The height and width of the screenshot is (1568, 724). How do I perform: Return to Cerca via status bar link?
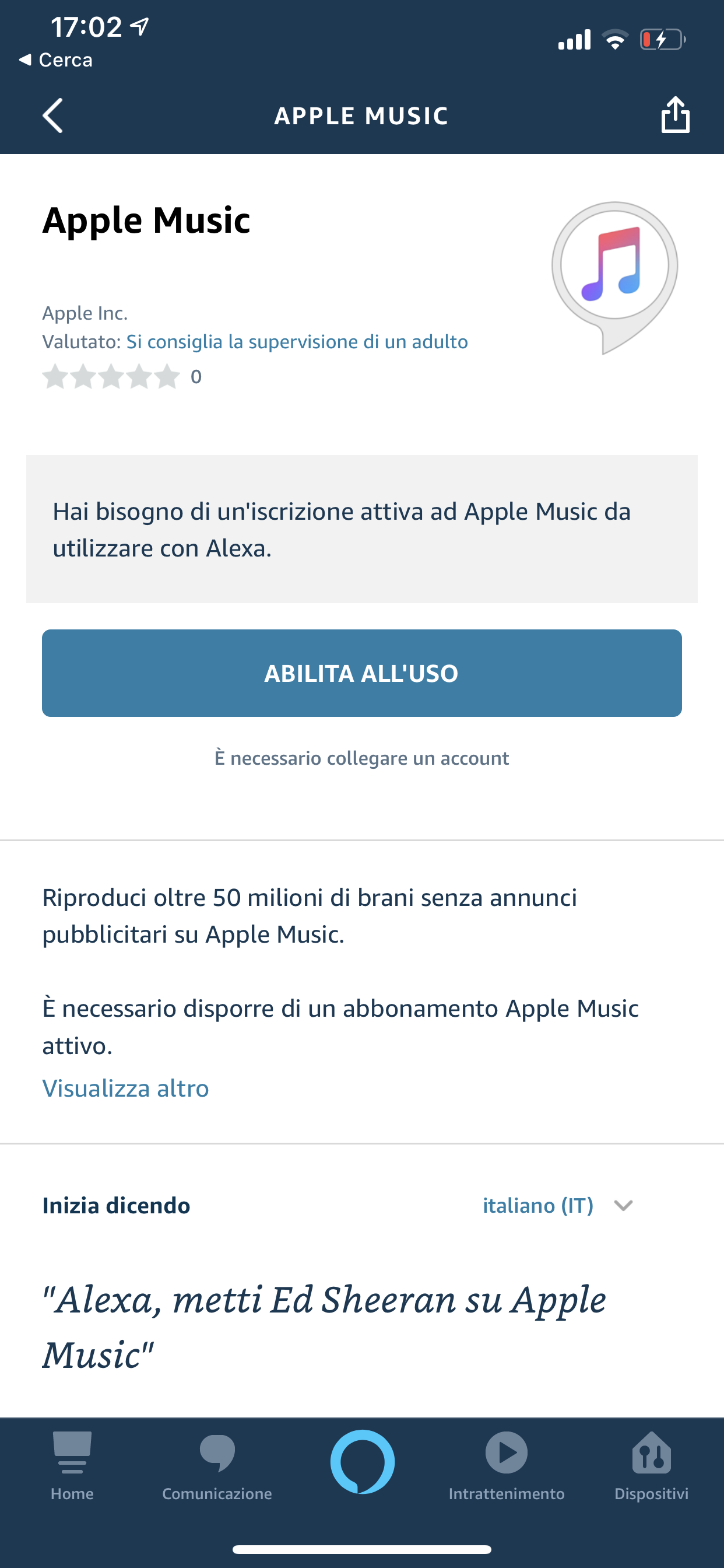pos(56,60)
